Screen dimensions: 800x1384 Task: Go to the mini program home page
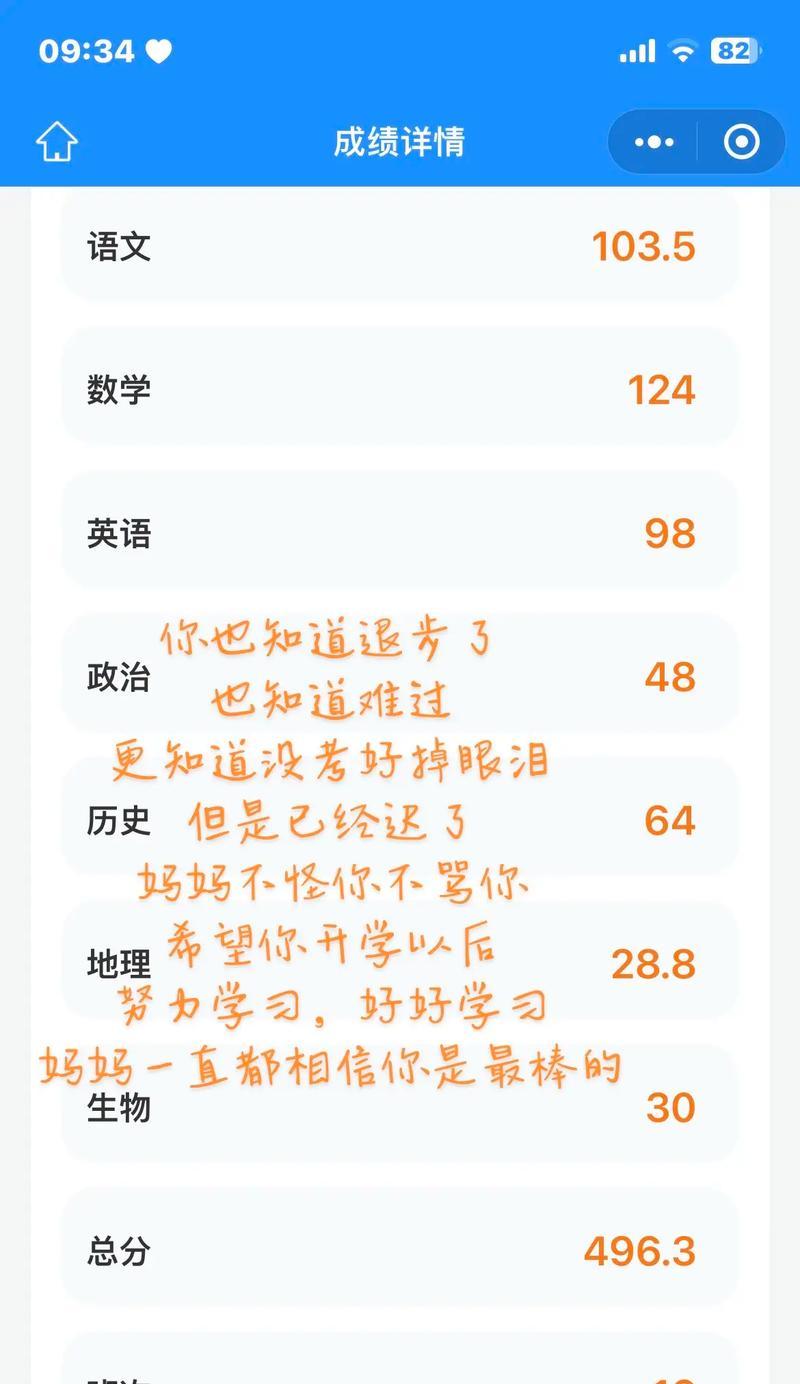coord(57,142)
